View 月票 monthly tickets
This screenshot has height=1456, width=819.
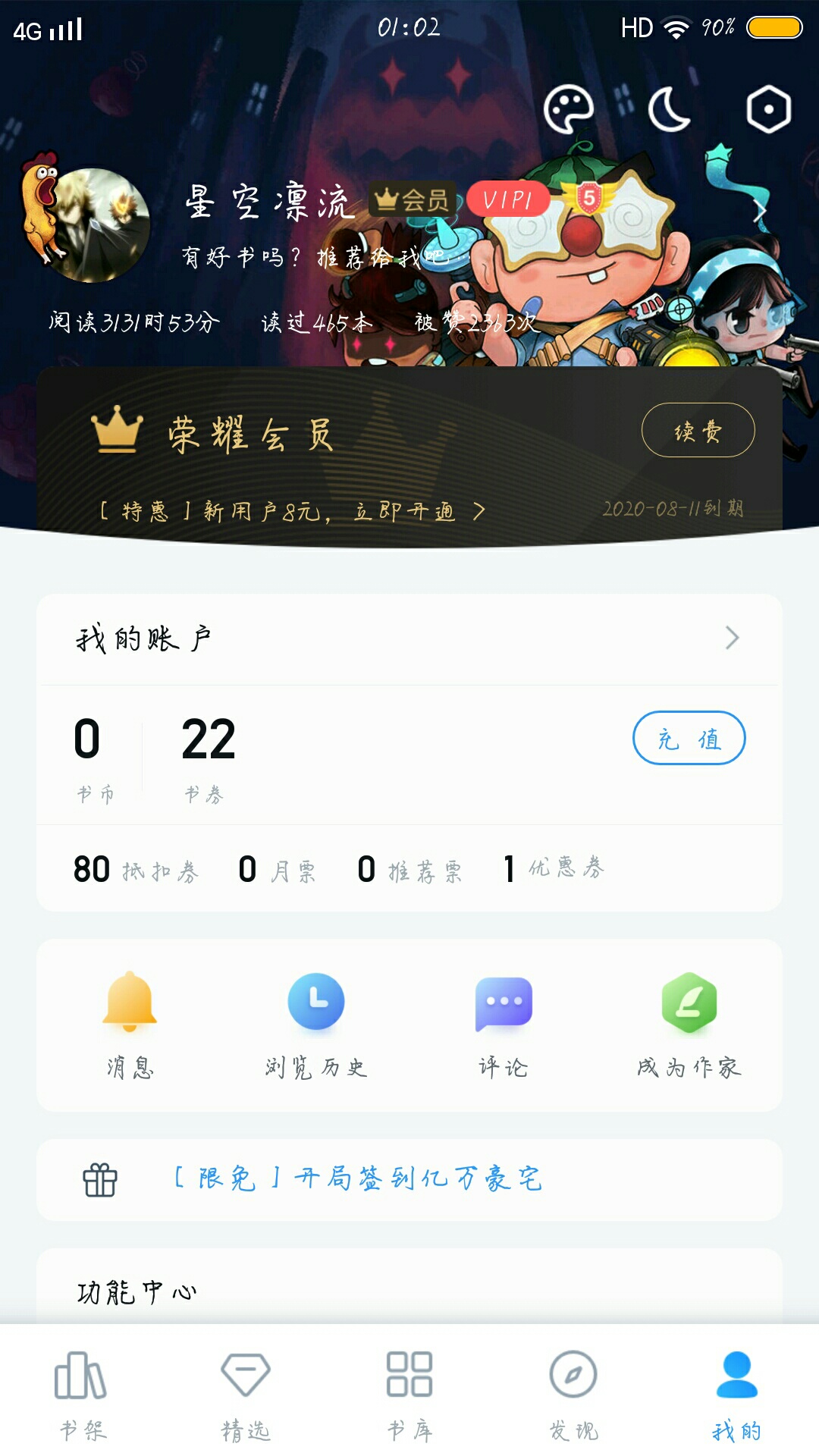point(277,870)
